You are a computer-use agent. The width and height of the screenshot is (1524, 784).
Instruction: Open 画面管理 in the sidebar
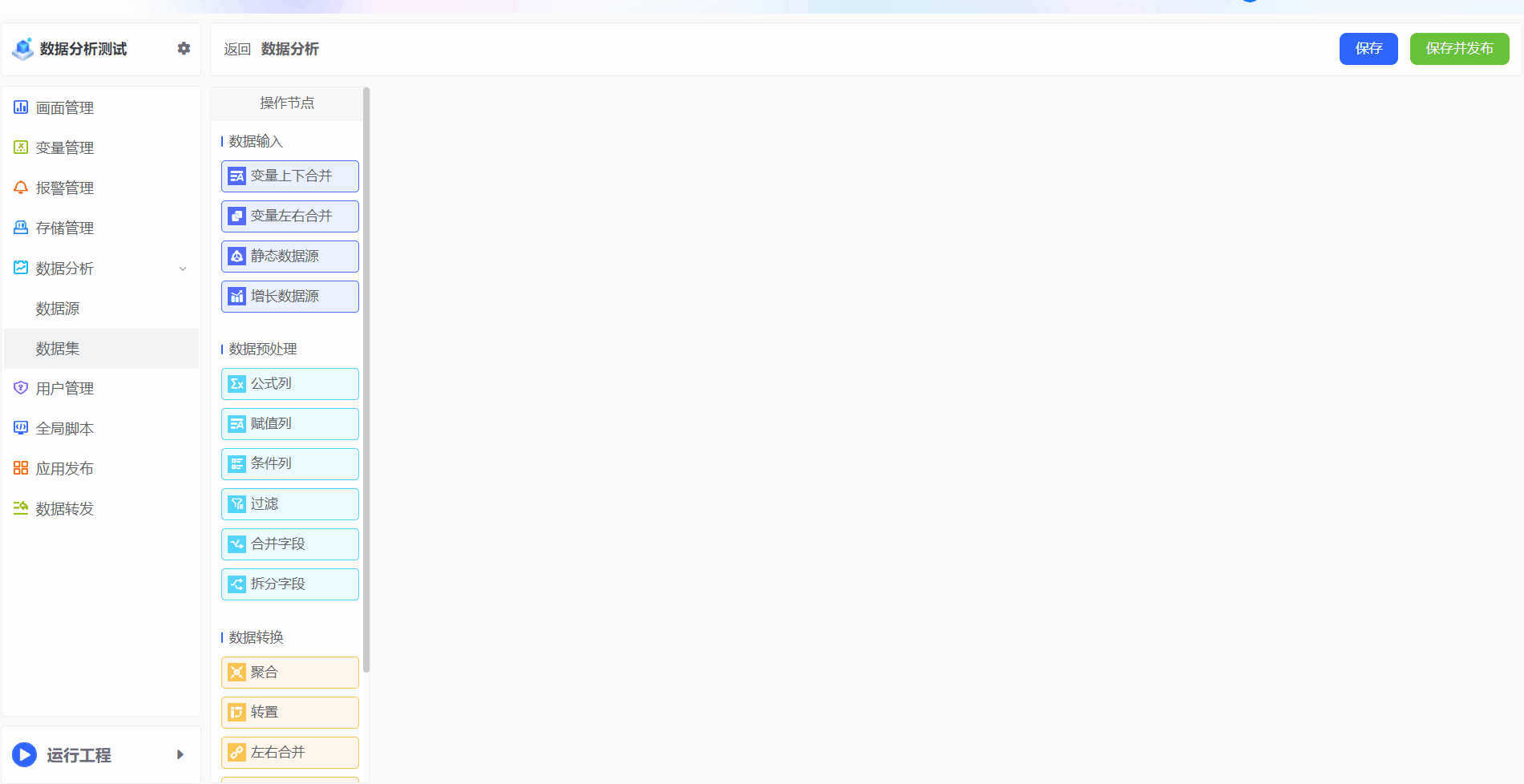pos(65,108)
